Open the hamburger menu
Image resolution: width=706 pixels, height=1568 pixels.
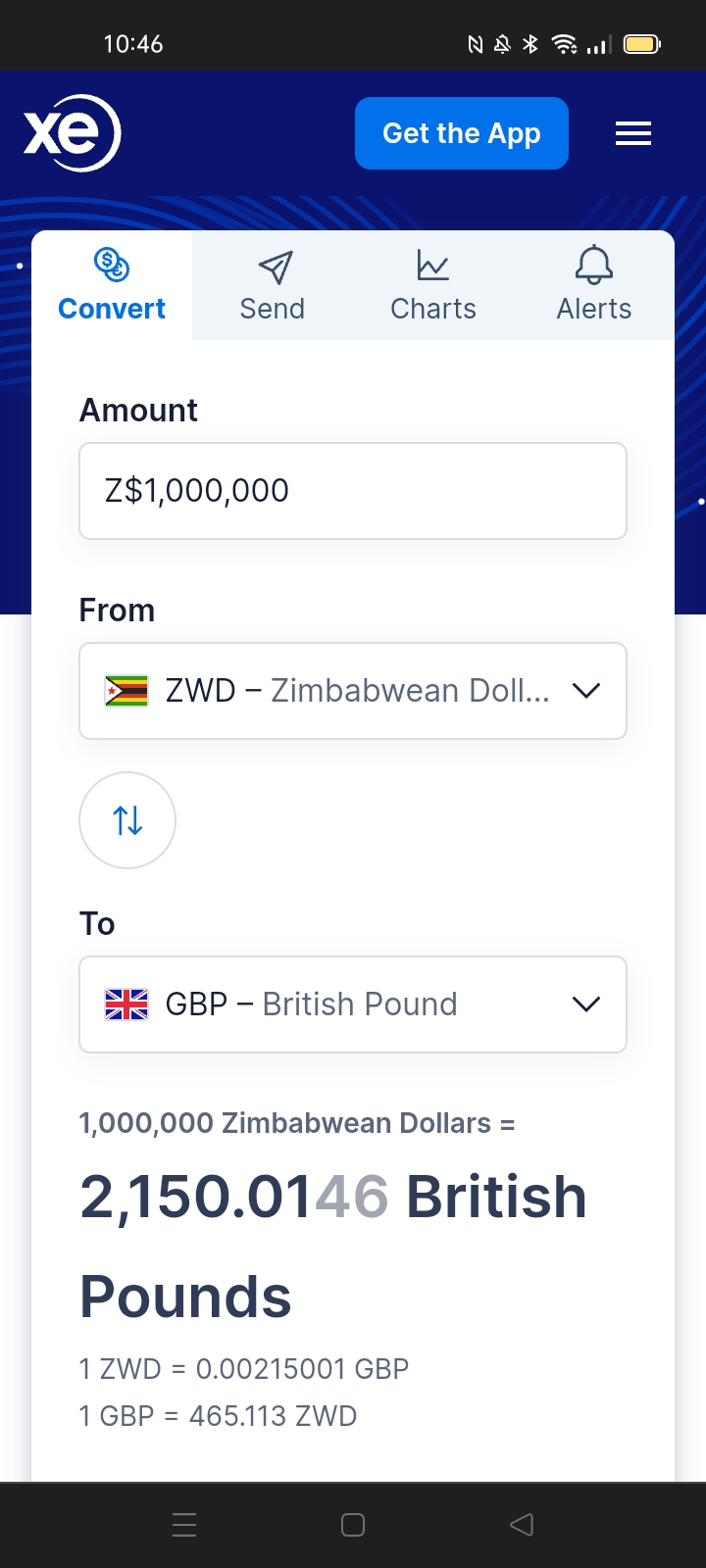pos(633,133)
